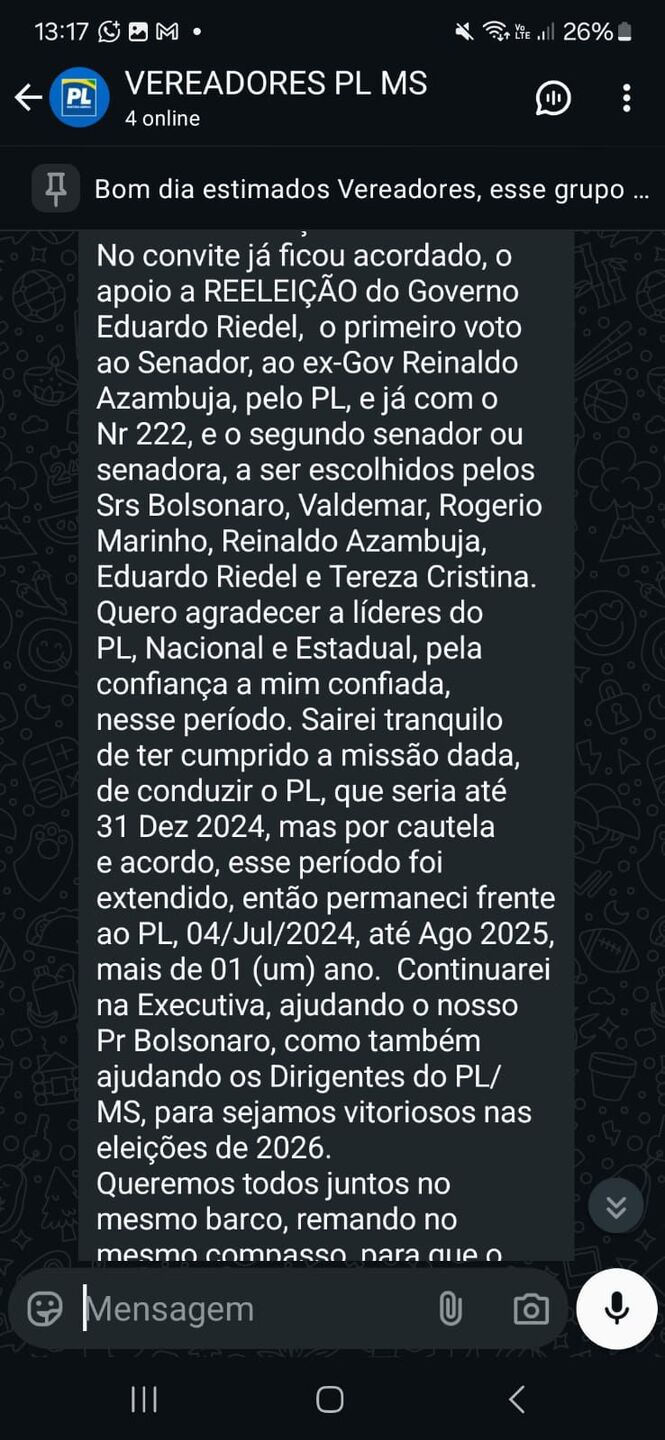This screenshot has height=1440, width=665.
Task: Open VEREADORES PL MS group info
Action: click(275, 97)
